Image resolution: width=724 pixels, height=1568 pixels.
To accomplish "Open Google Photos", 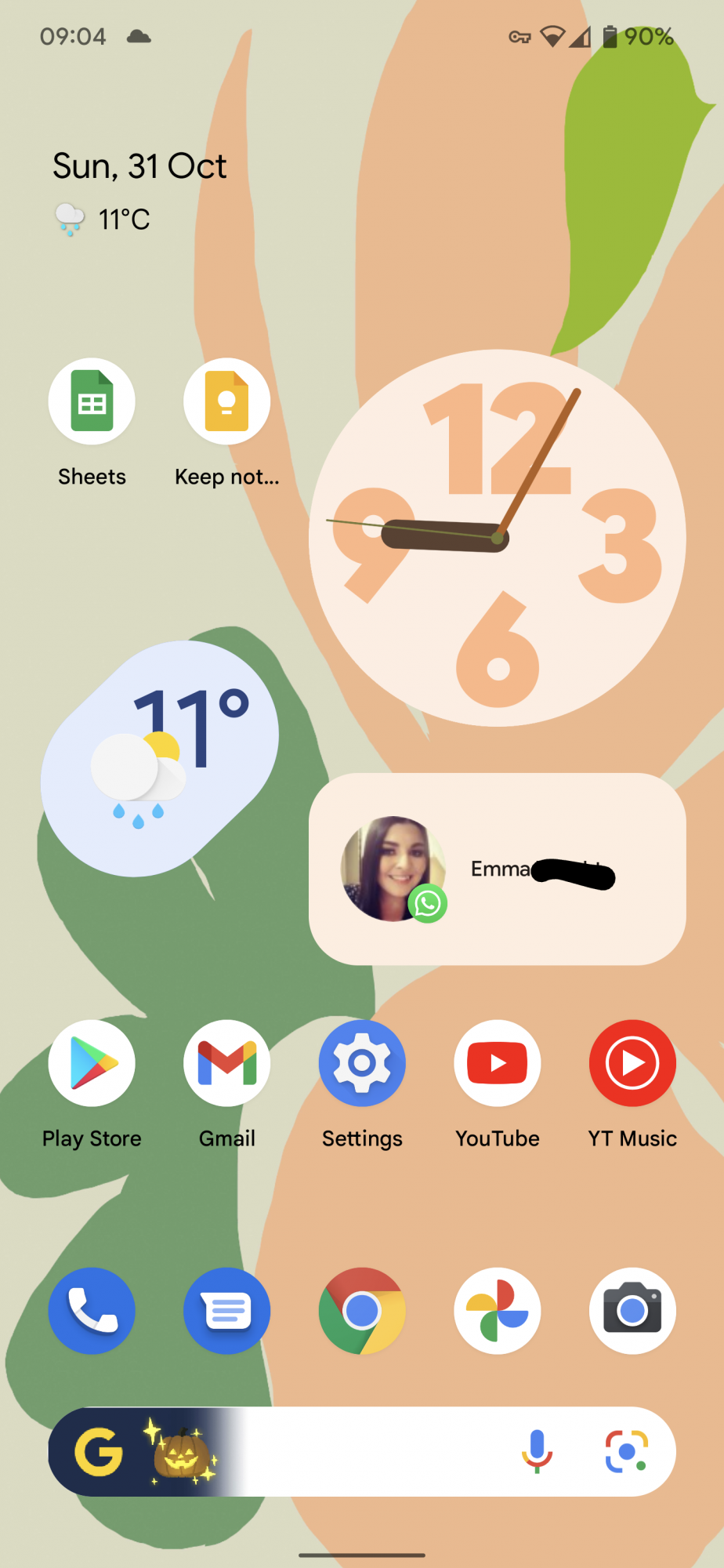I will click(497, 1310).
